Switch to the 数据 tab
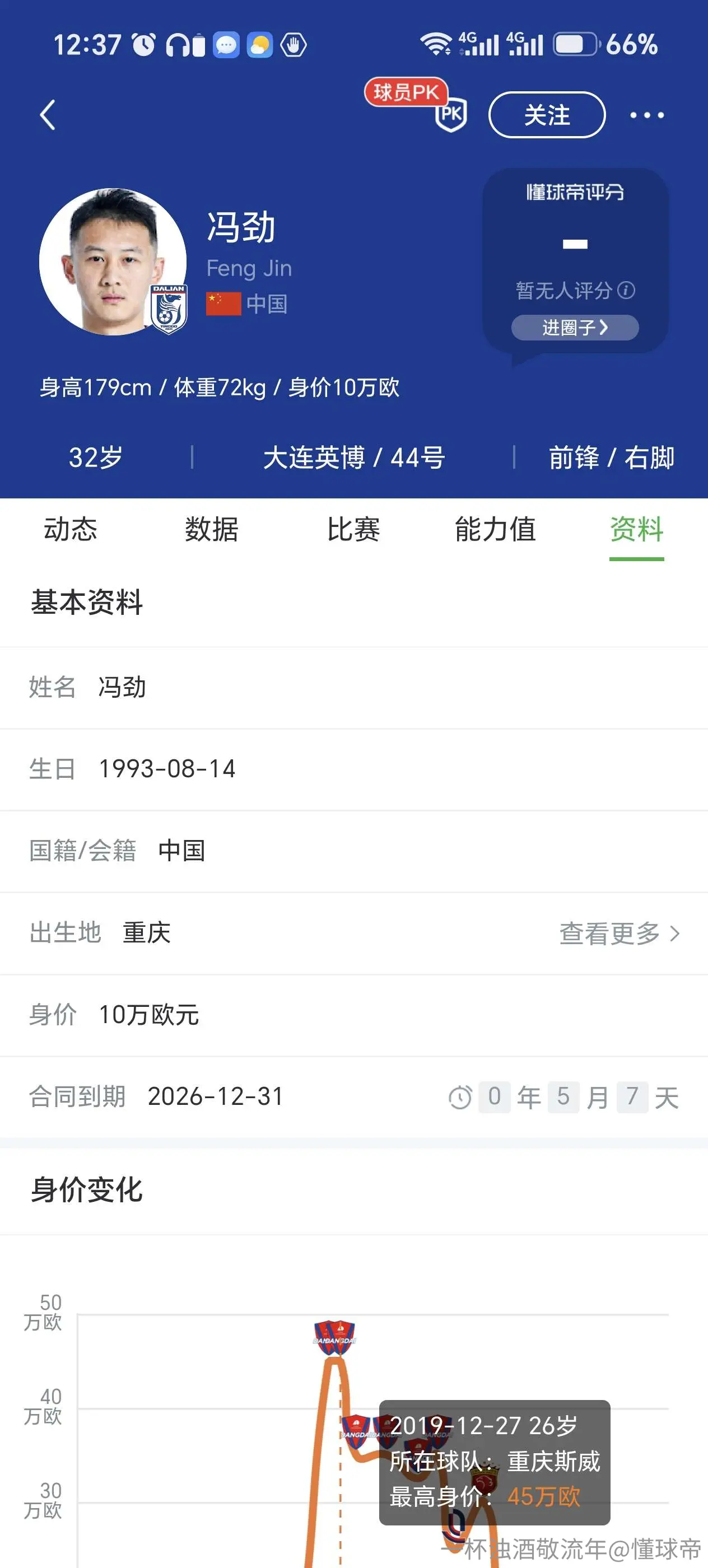708x1568 pixels. coord(212,529)
